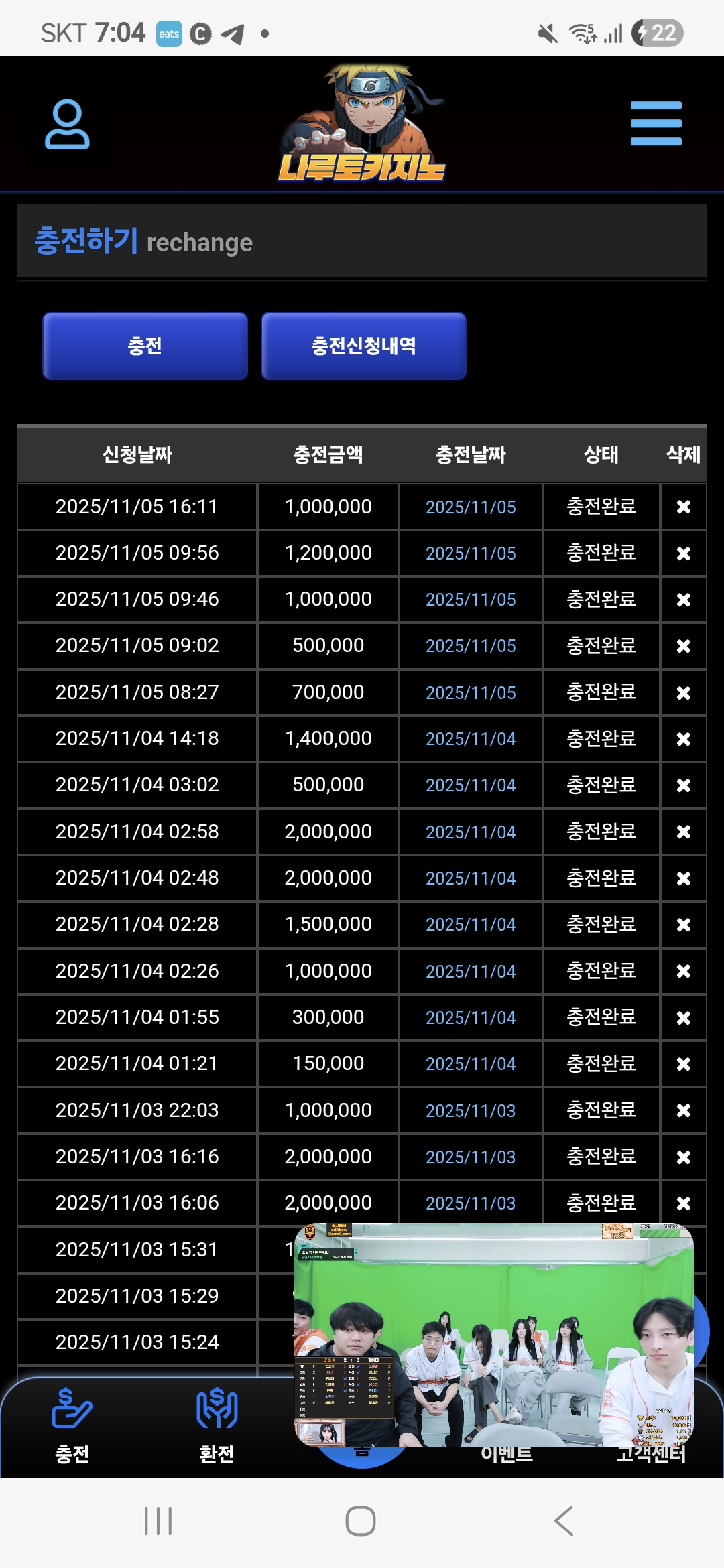Open the user profile icon

(x=67, y=125)
